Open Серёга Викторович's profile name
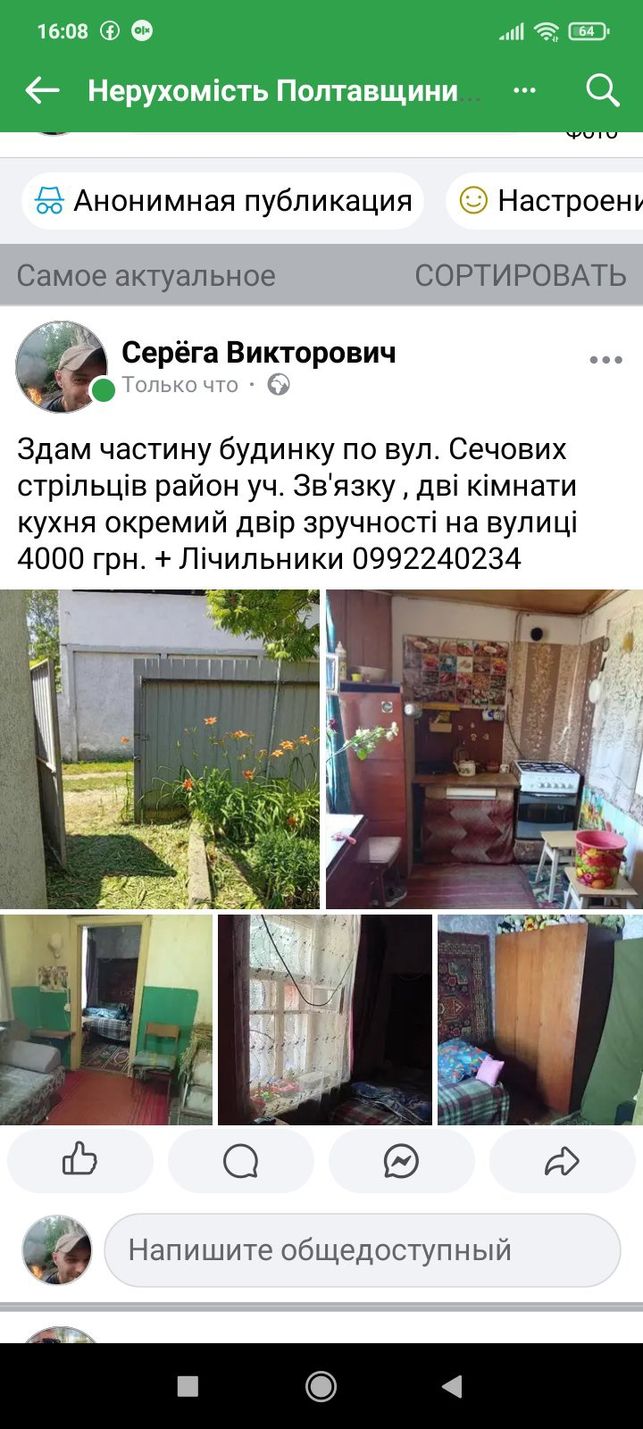 259,352
